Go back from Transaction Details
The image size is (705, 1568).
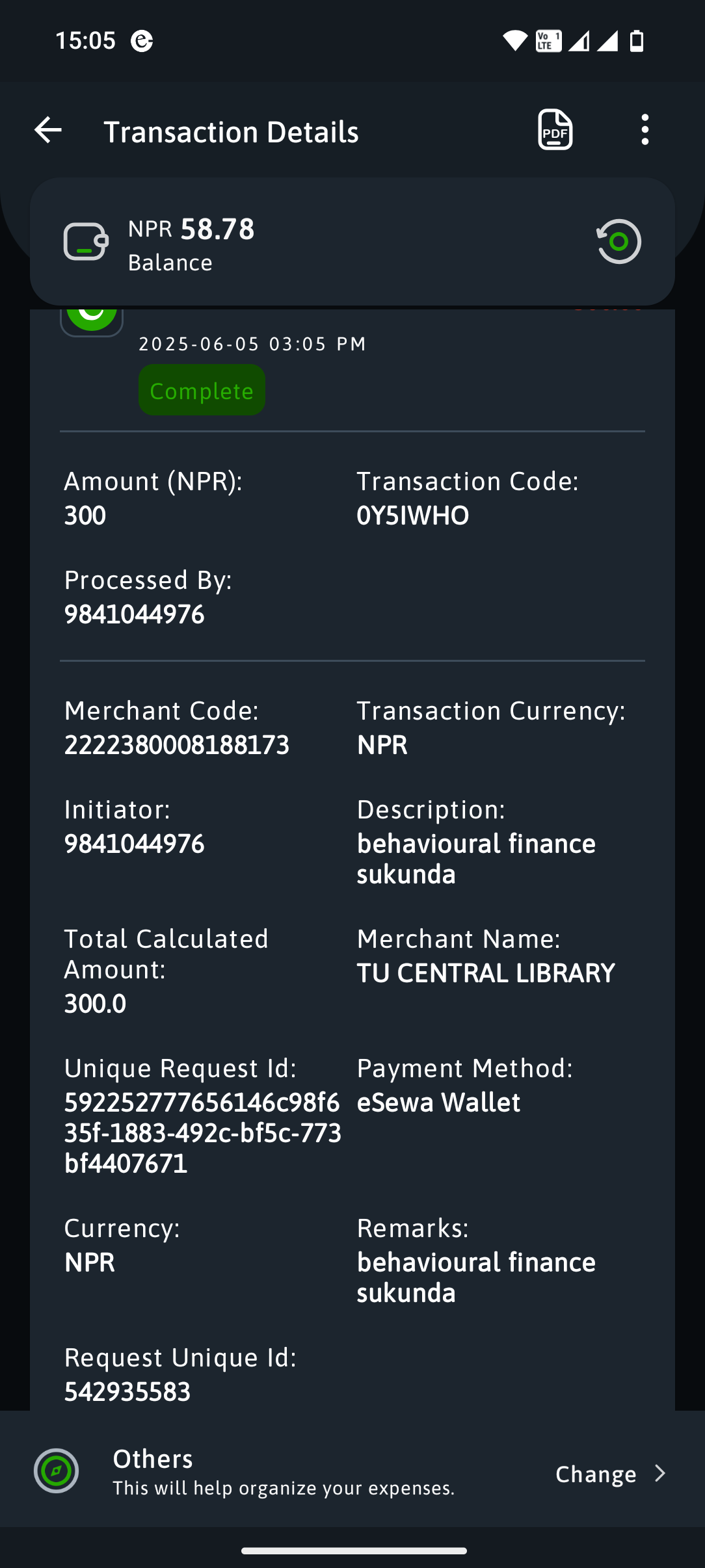point(48,130)
